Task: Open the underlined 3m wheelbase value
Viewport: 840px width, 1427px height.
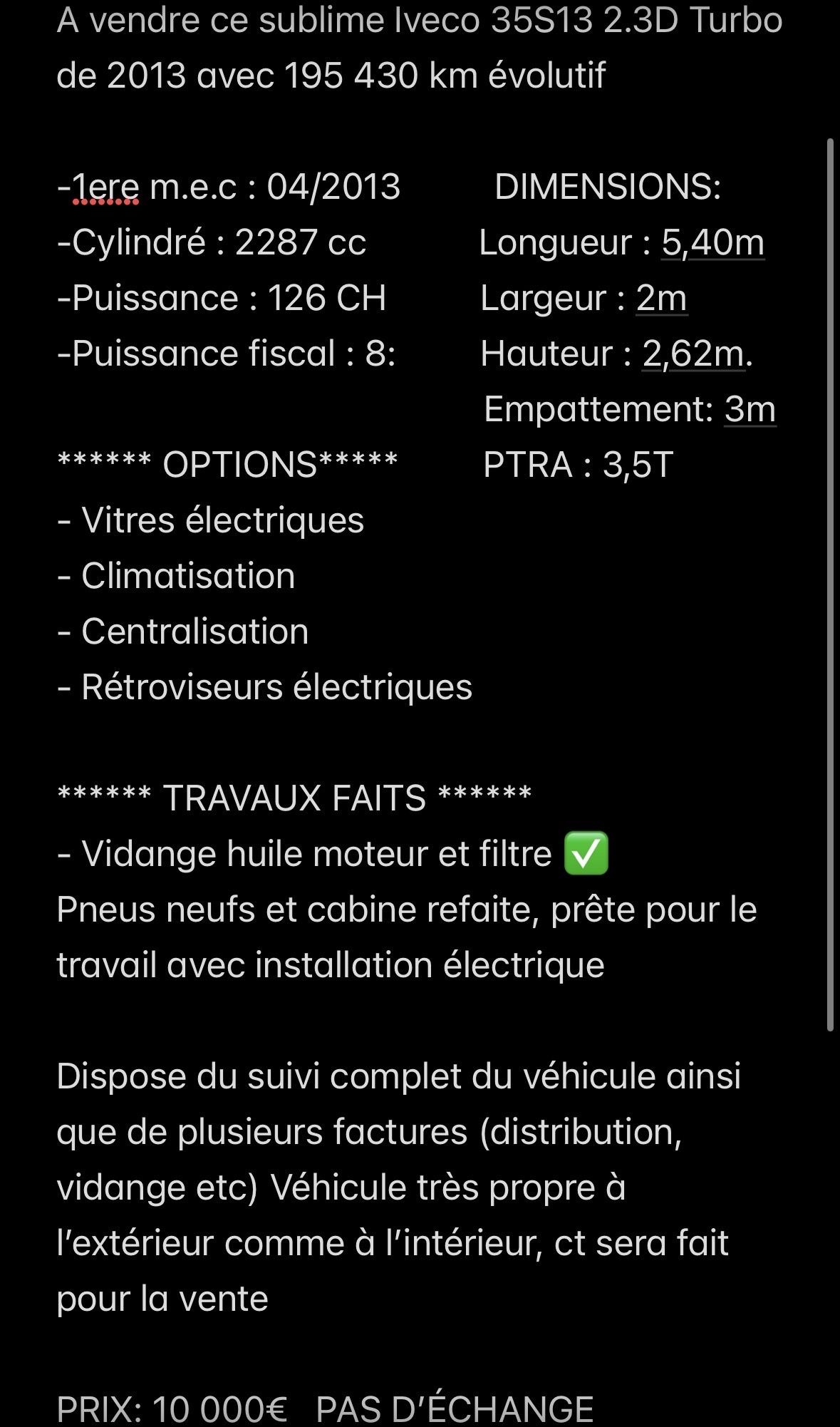Action: [750, 410]
